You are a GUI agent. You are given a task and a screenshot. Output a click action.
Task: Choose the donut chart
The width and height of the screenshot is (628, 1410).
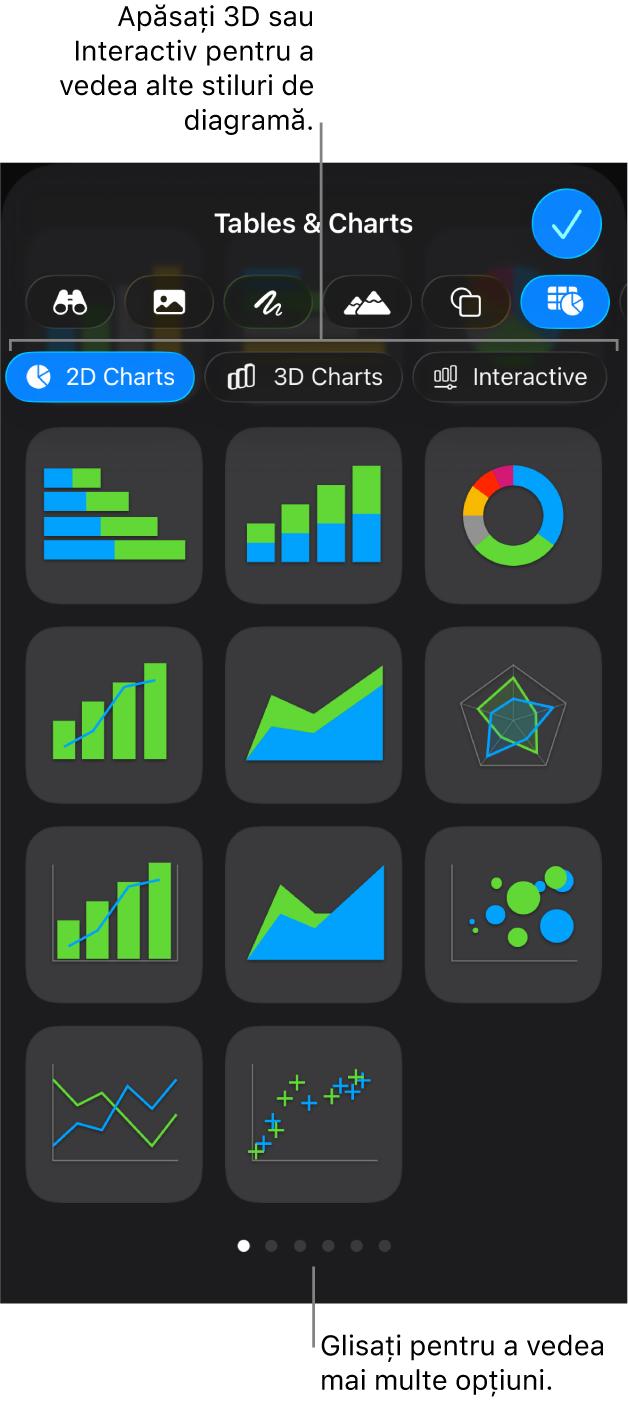(x=513, y=515)
